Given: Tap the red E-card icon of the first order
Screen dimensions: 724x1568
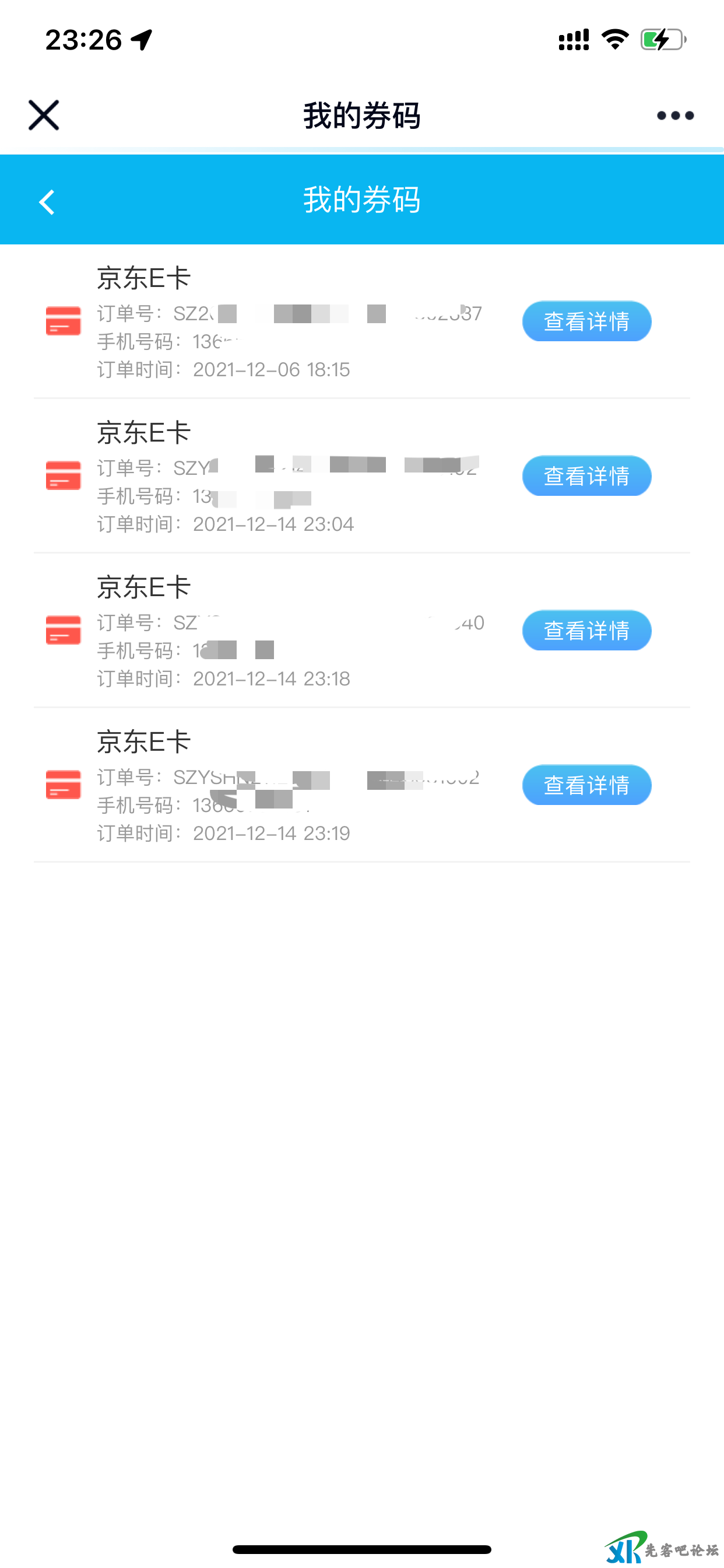Looking at the screenshot, I should coord(64,321).
